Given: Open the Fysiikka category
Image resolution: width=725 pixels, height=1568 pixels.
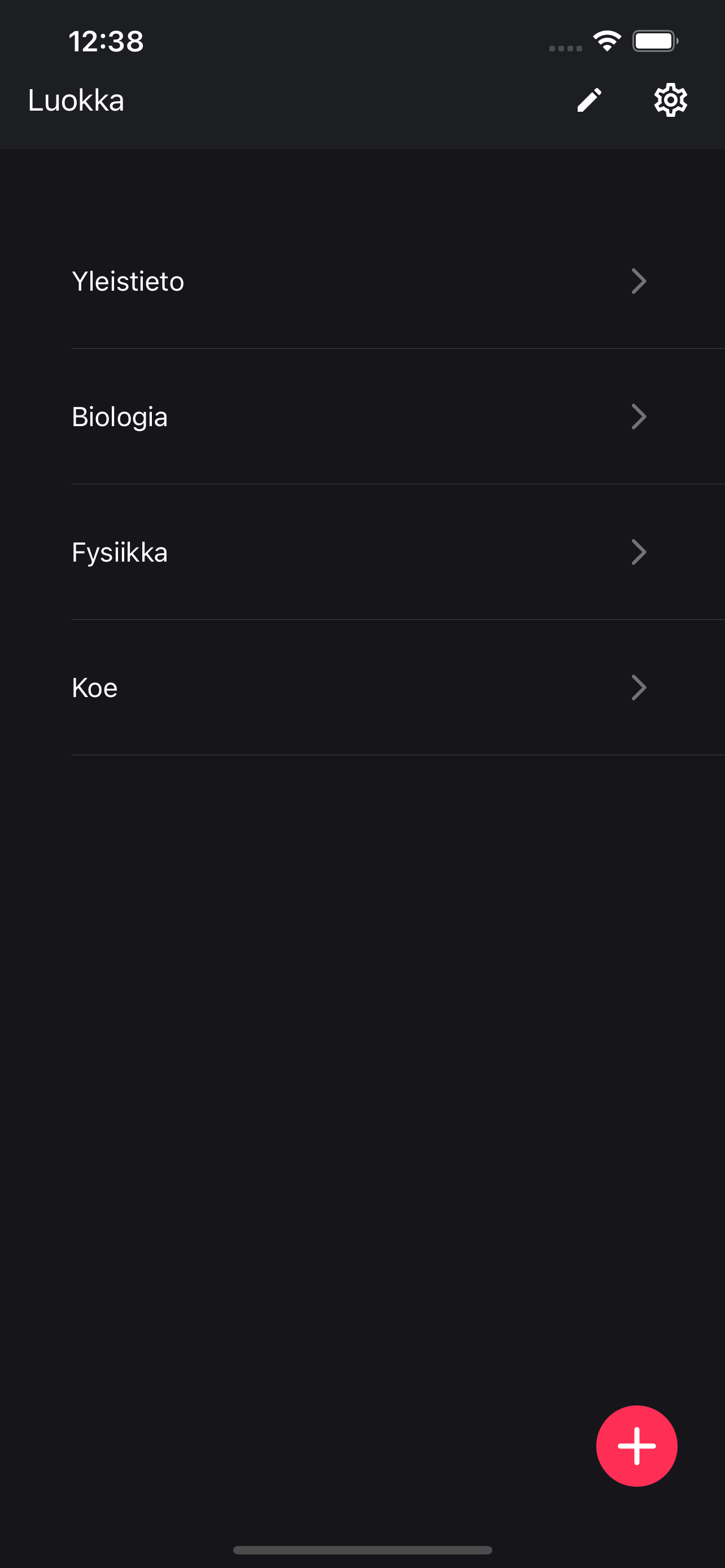Looking at the screenshot, I should (362, 553).
